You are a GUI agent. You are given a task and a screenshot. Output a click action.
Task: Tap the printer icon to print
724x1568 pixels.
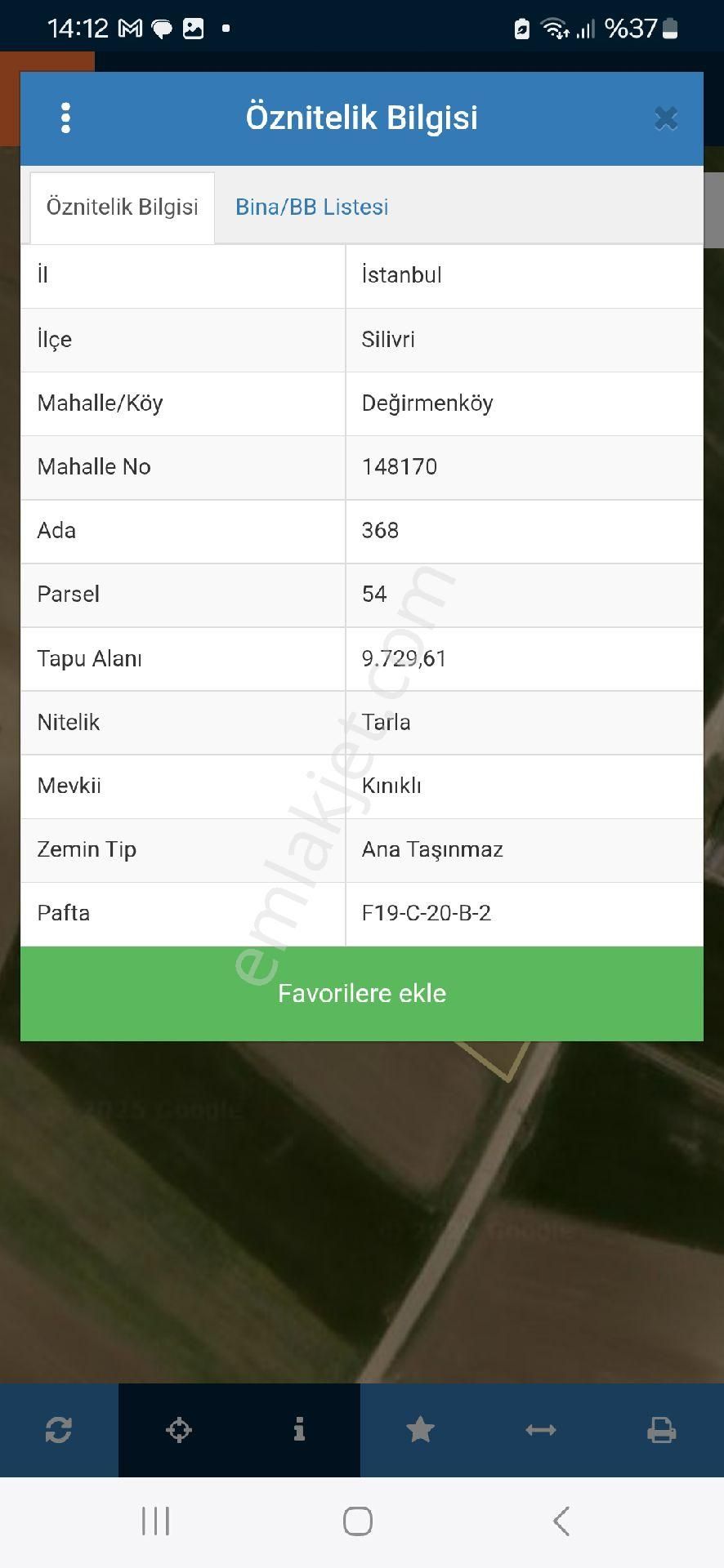[661, 1430]
